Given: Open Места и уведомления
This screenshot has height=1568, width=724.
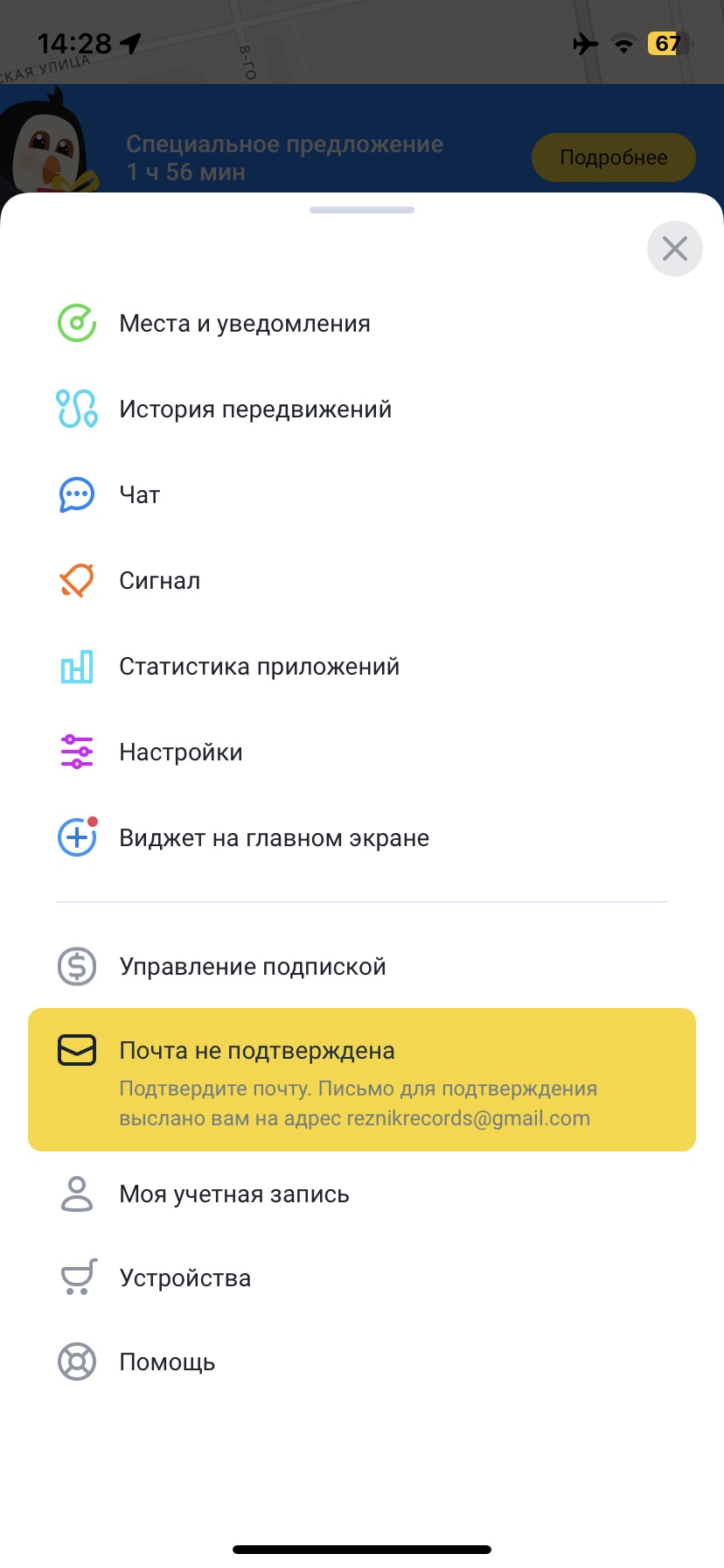Looking at the screenshot, I should (245, 324).
